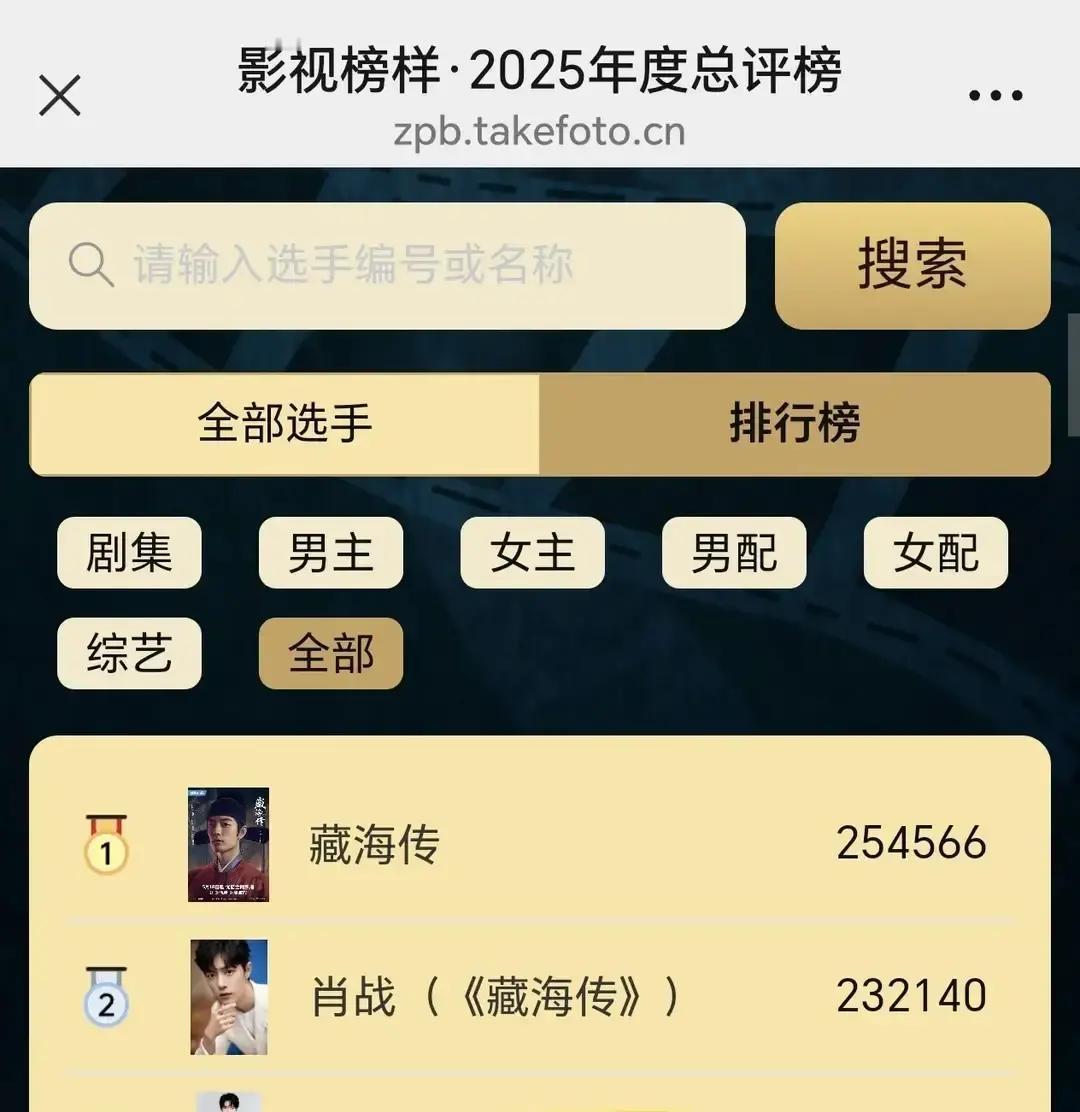
Task: Switch to the 全部选手 tab
Action: click(x=283, y=424)
